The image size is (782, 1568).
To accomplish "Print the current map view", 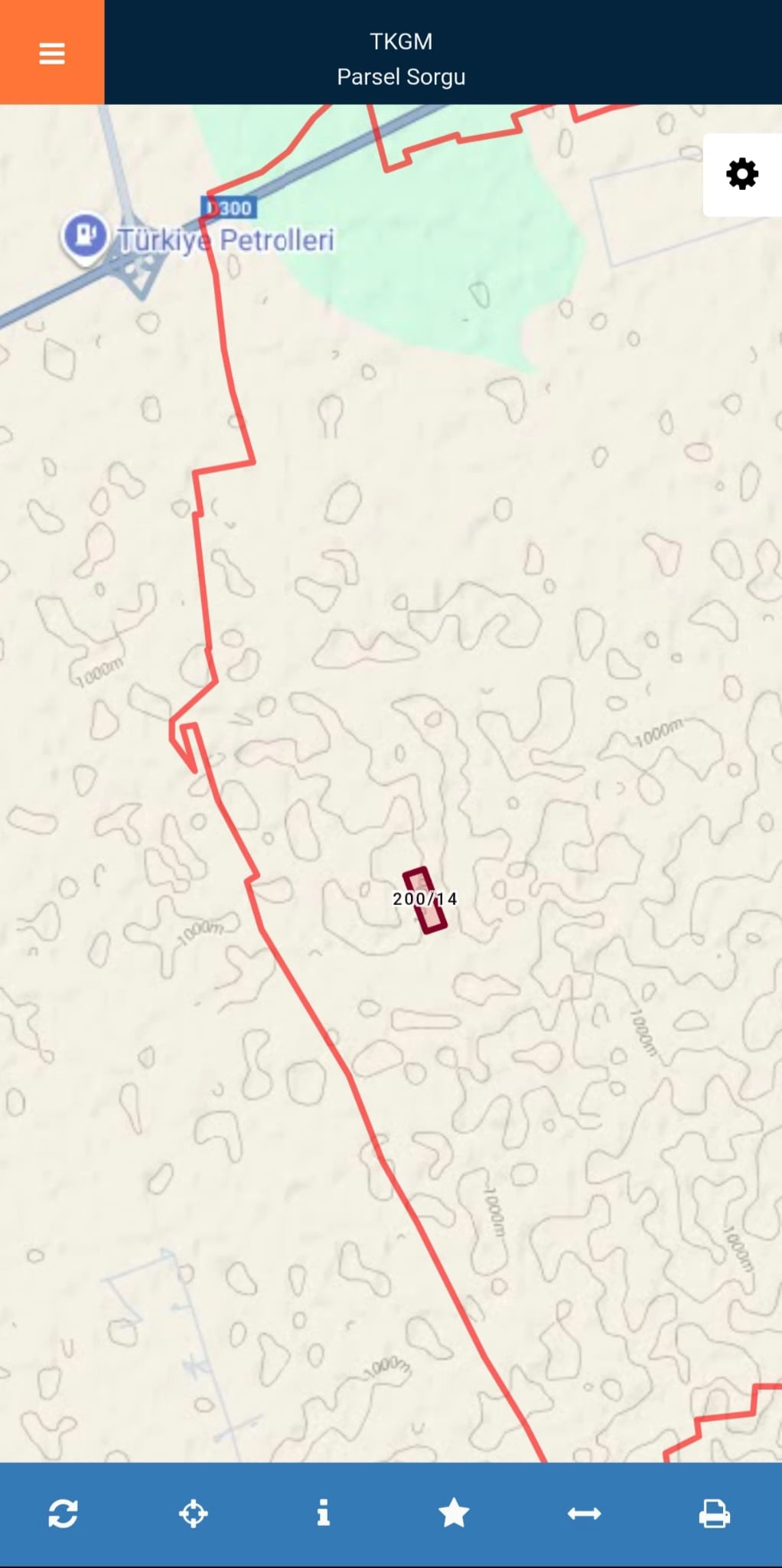I will click(x=714, y=1514).
